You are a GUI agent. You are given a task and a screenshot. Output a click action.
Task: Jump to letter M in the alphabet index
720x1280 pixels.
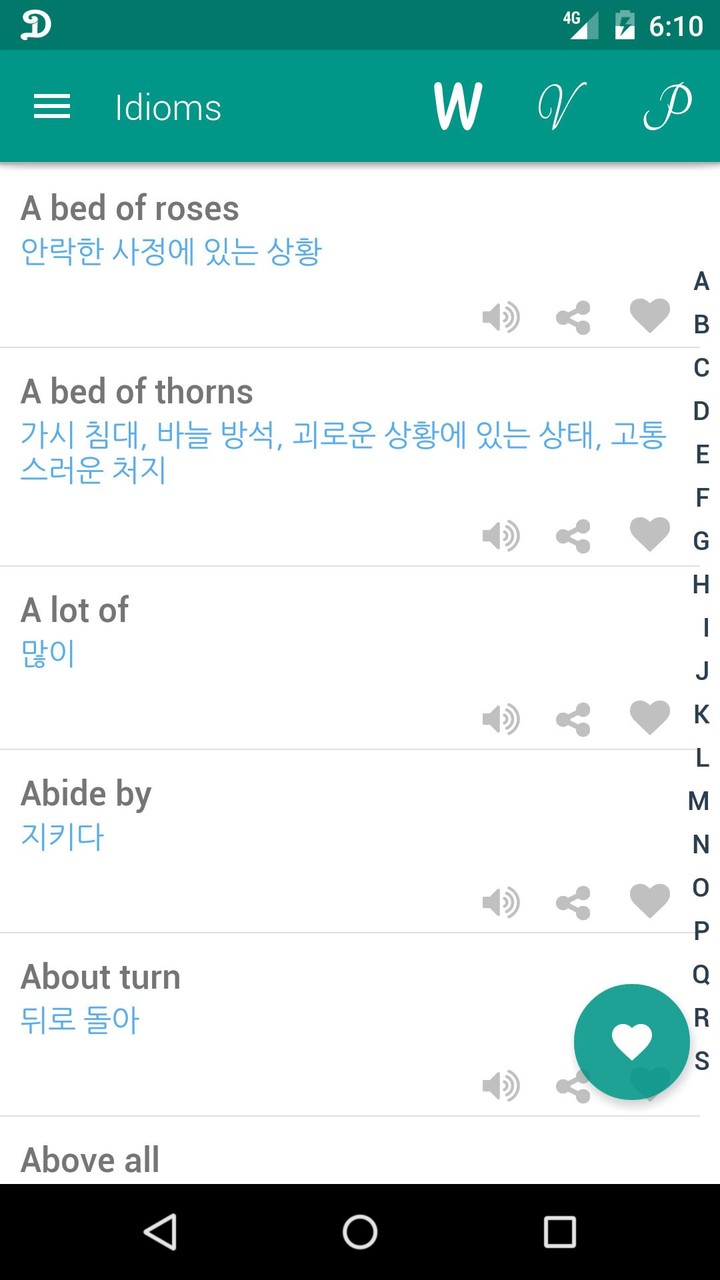(x=701, y=801)
